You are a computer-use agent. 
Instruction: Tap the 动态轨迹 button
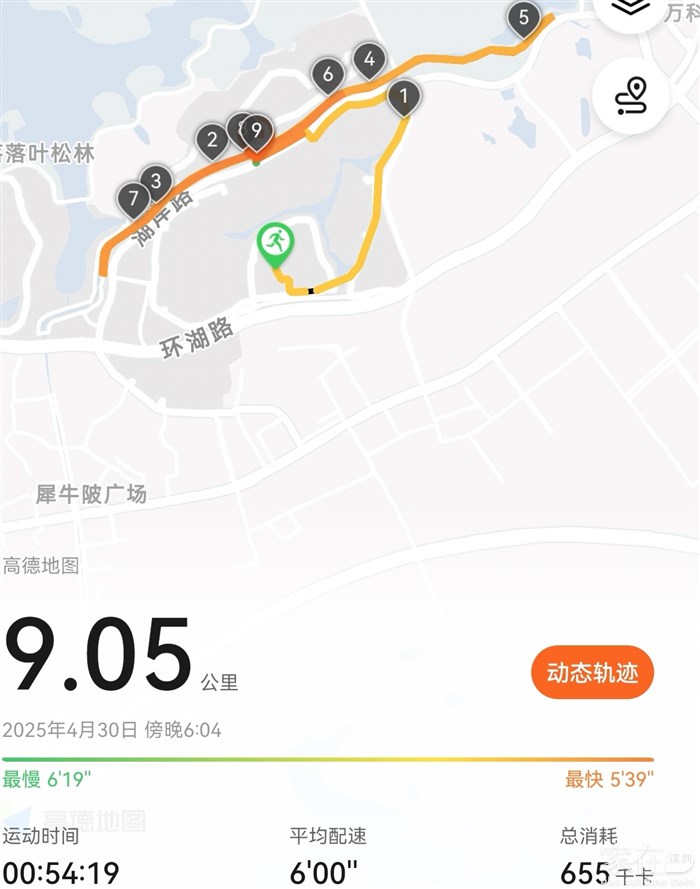pos(592,673)
